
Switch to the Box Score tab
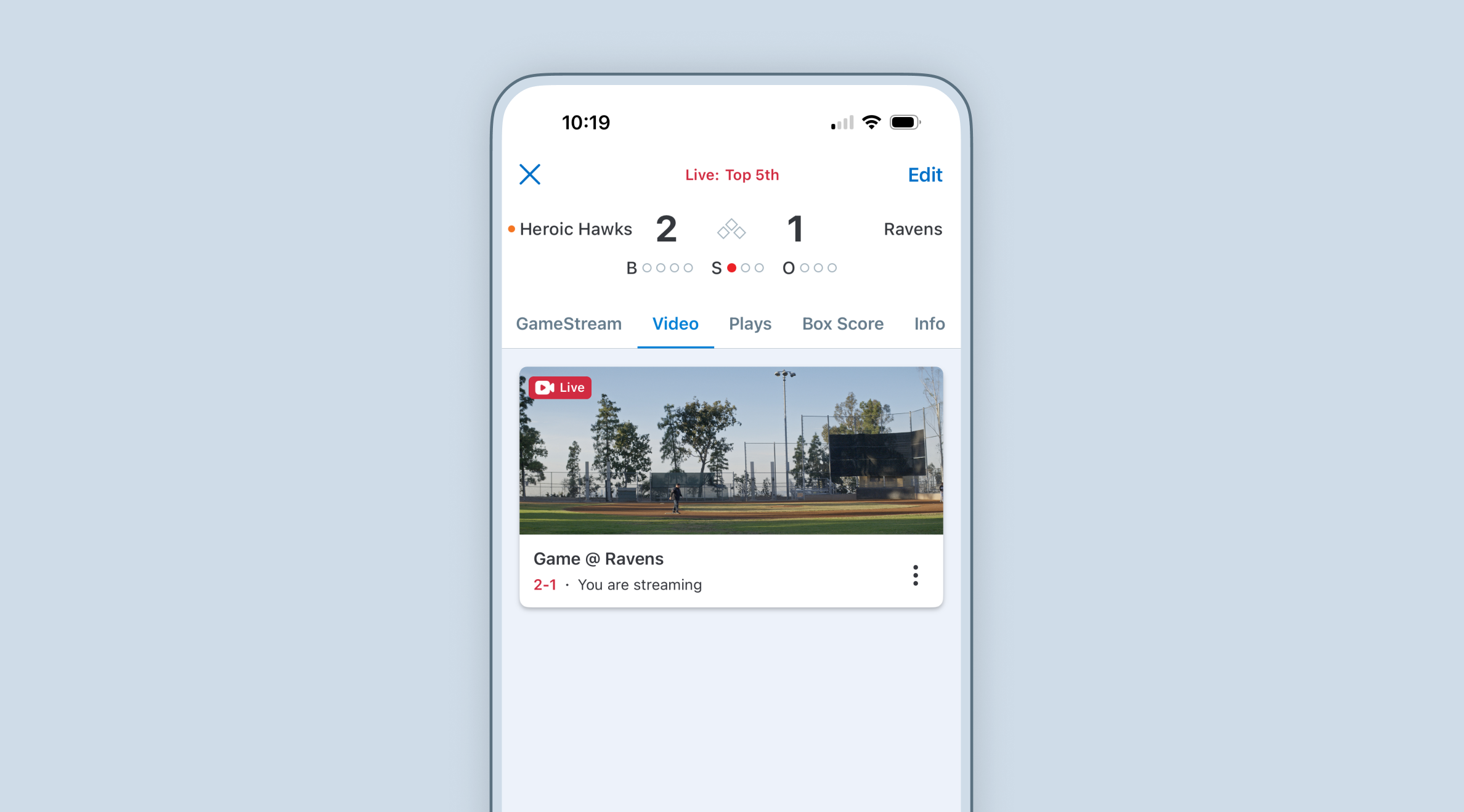pyautogui.click(x=842, y=324)
